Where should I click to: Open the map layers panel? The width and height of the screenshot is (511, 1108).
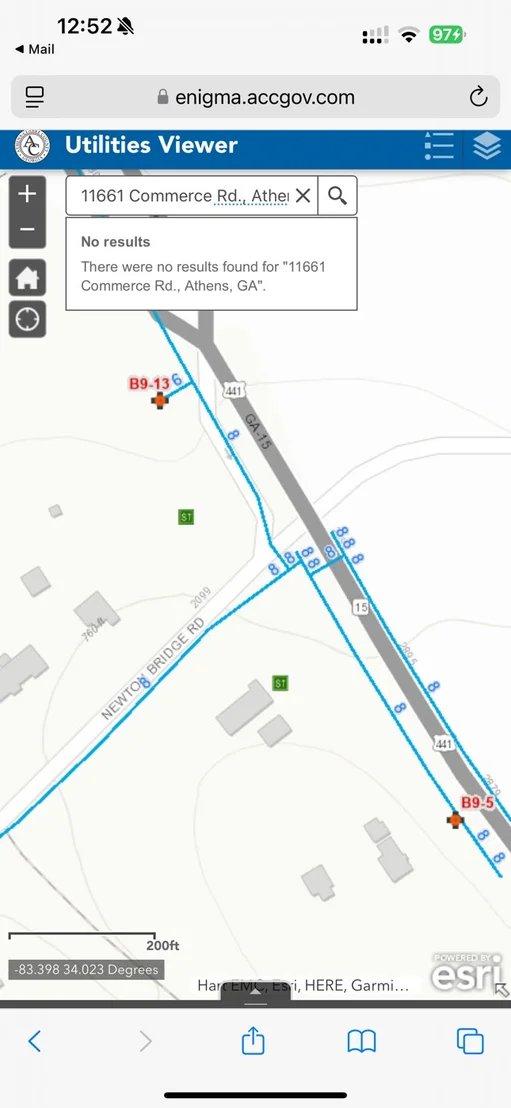tap(487, 146)
